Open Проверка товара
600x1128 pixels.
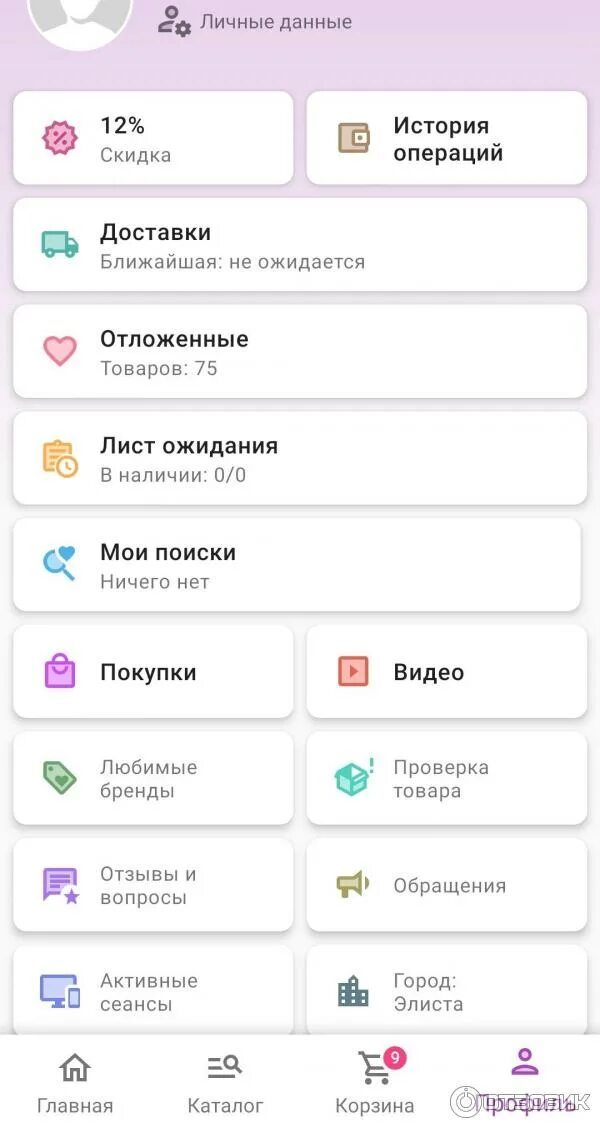point(446,779)
